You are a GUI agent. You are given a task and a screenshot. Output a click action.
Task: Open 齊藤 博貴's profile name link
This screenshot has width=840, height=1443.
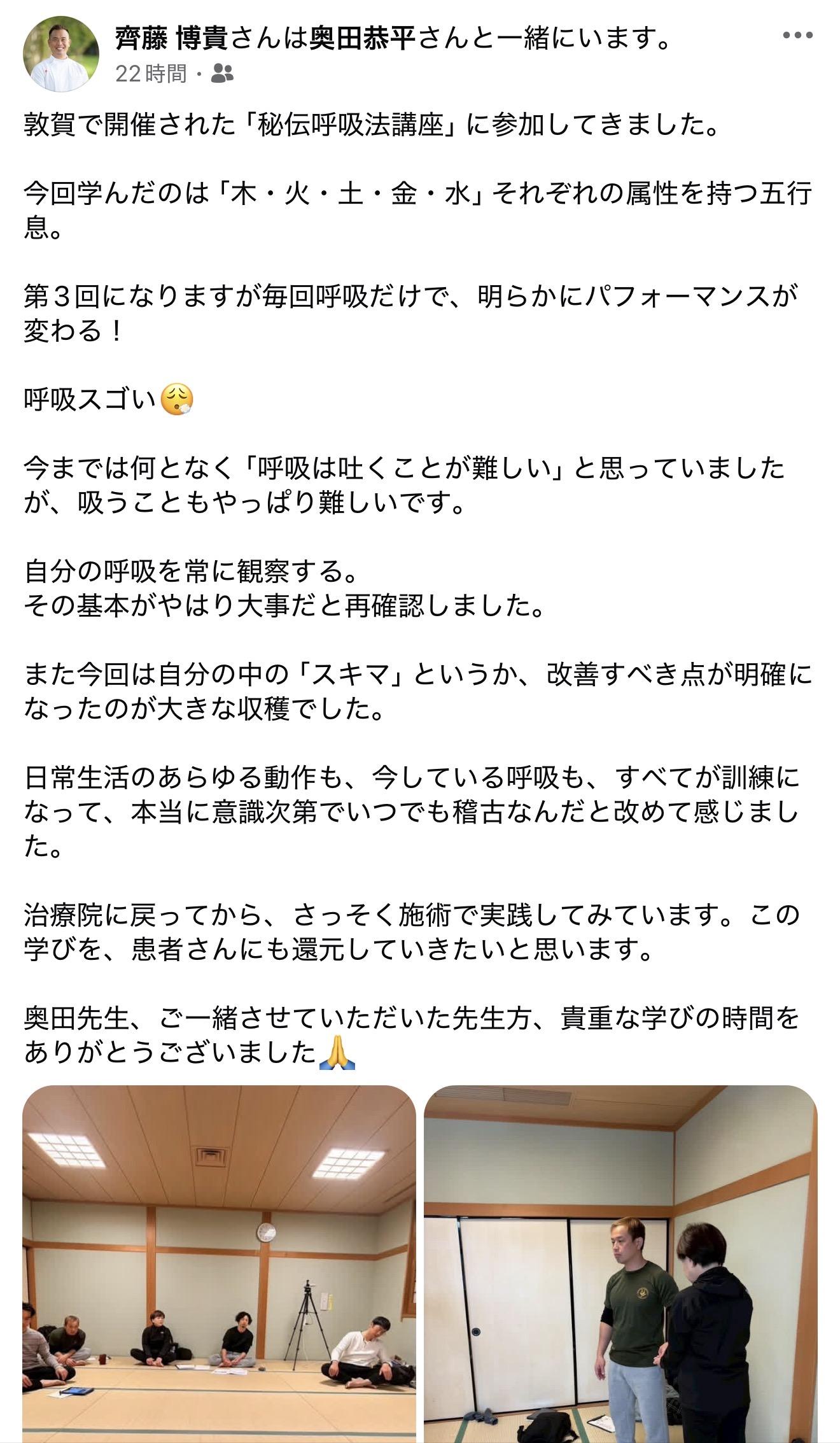click(171, 39)
